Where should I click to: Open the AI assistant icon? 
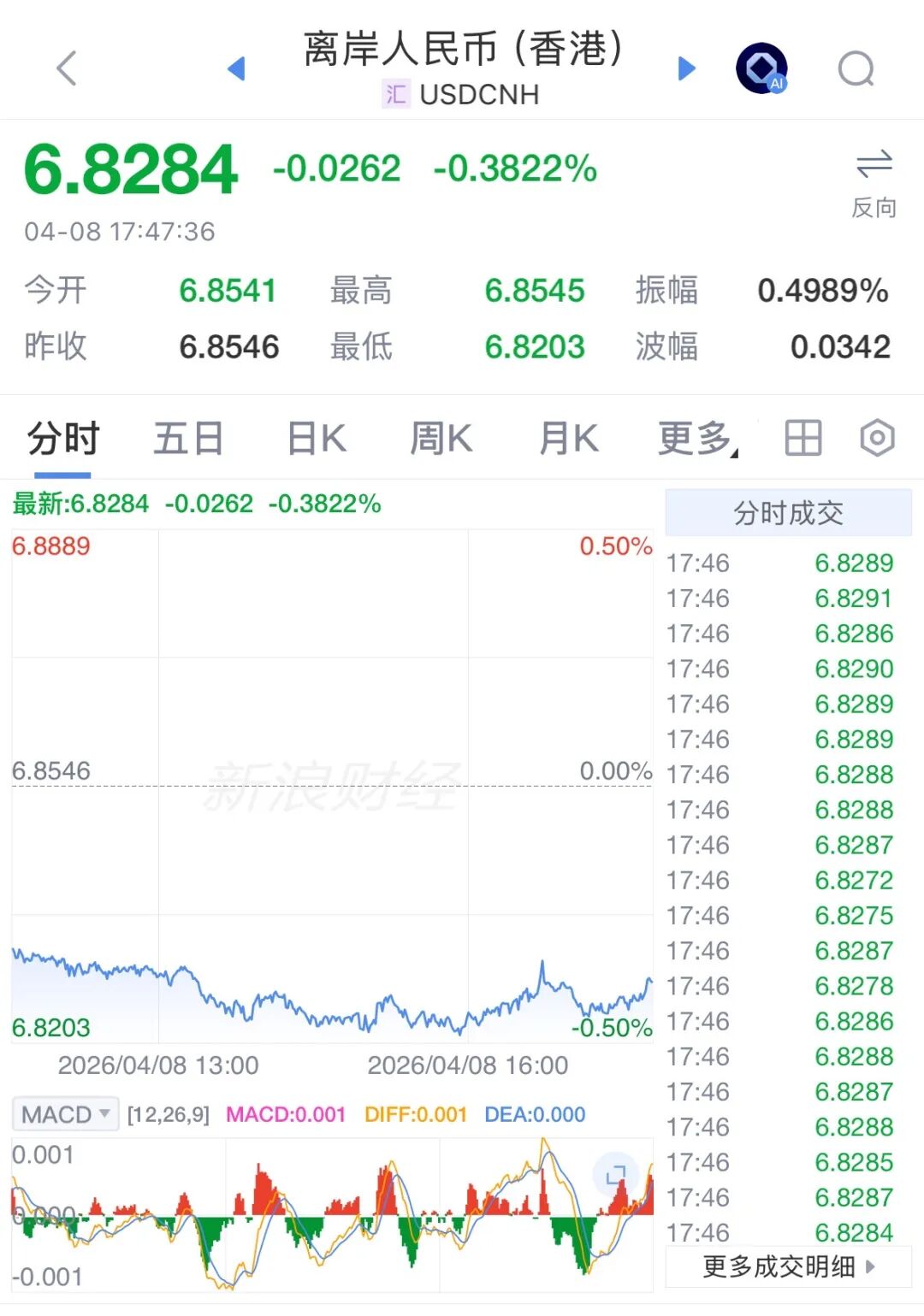click(x=761, y=68)
